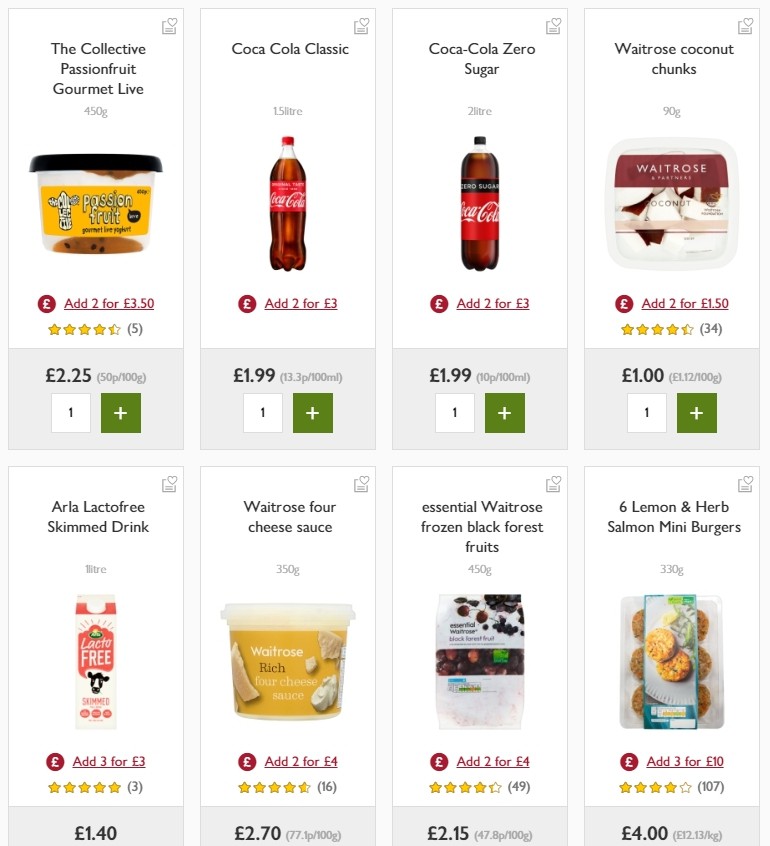Viewport: 770px width, 846px height.
Task: Click the green plus button for Coca Cola Classic
Action: tap(313, 412)
